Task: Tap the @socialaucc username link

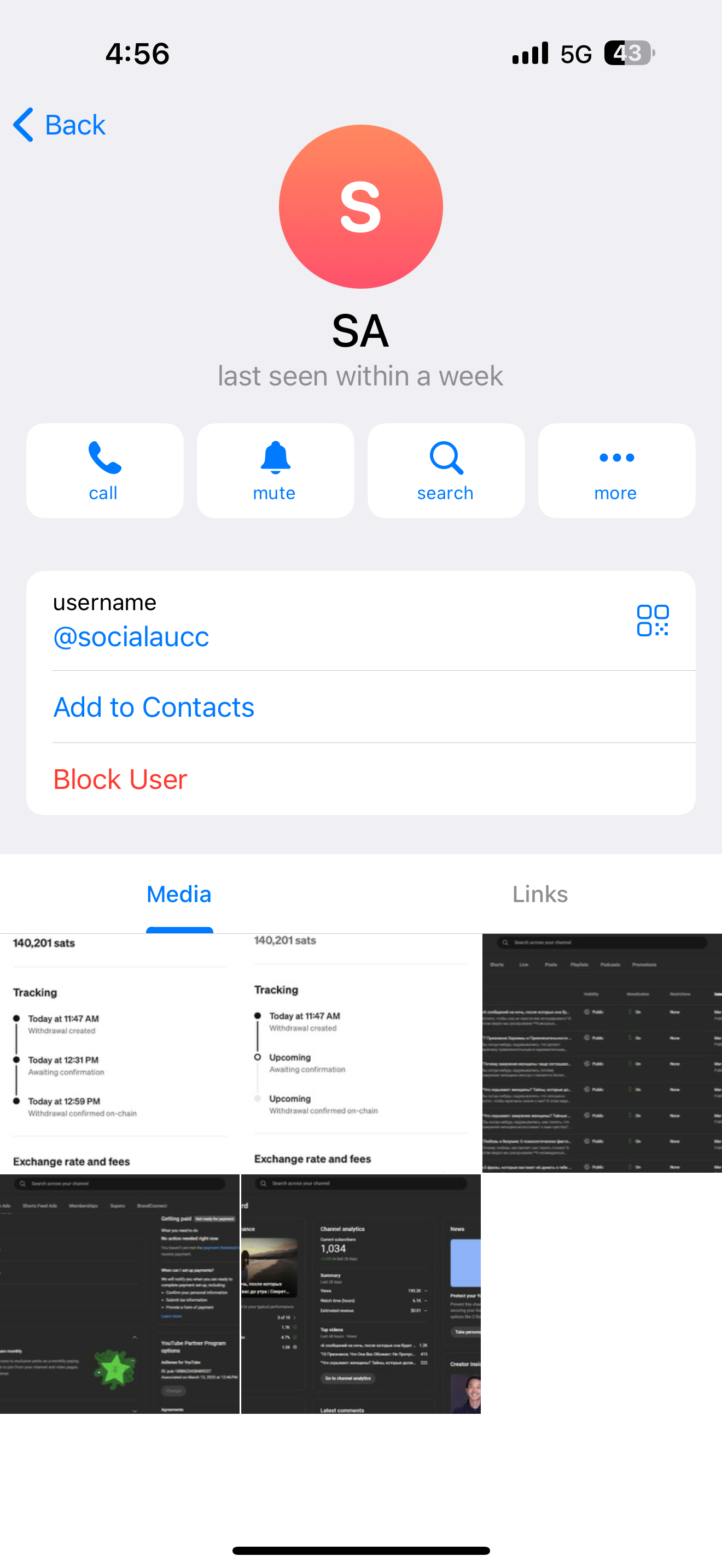Action: tap(131, 637)
